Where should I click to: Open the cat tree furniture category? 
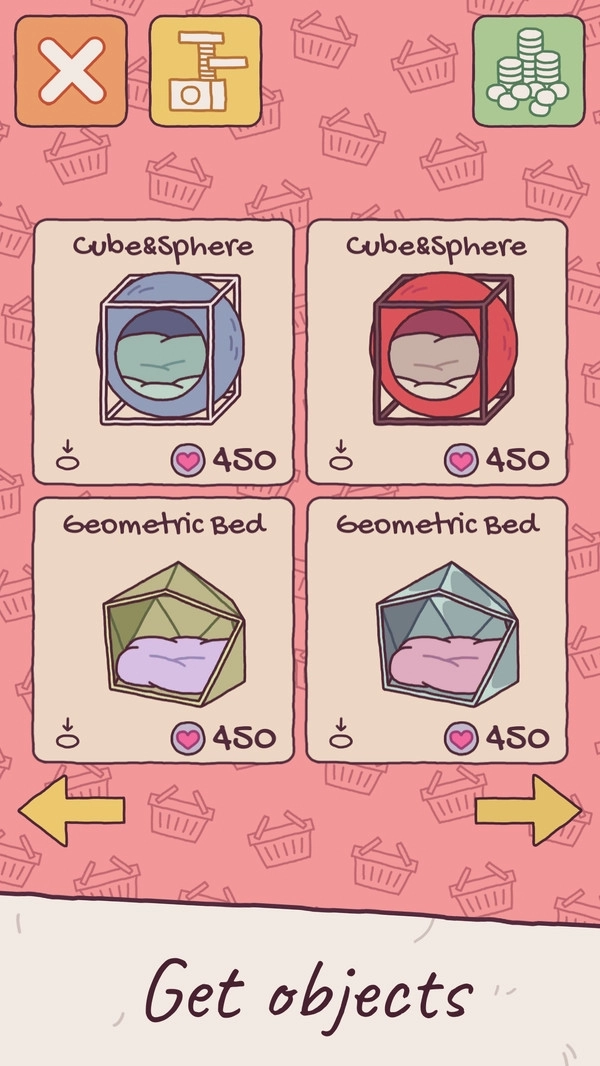205,71
